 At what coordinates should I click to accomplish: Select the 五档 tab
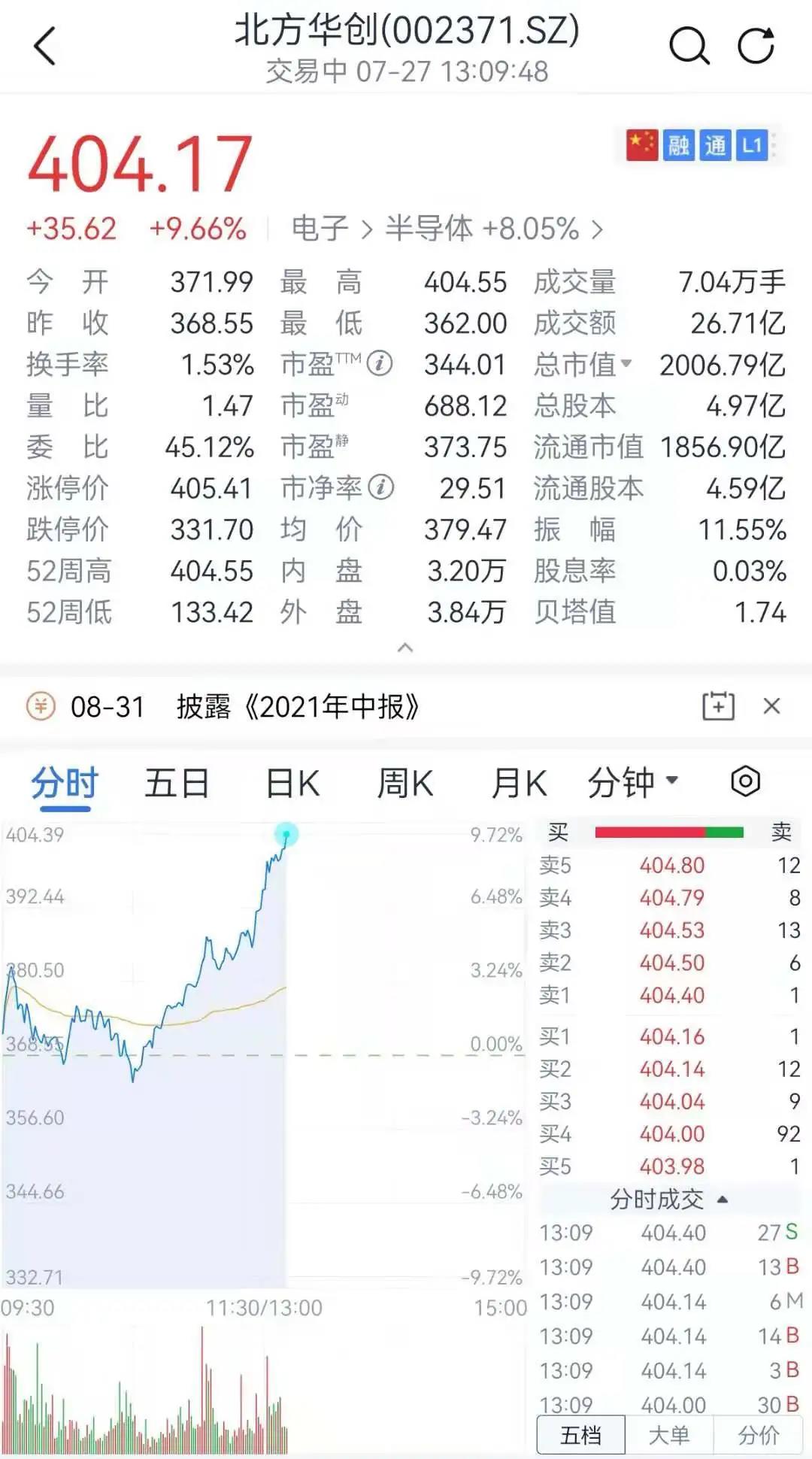pyautogui.click(x=581, y=1435)
